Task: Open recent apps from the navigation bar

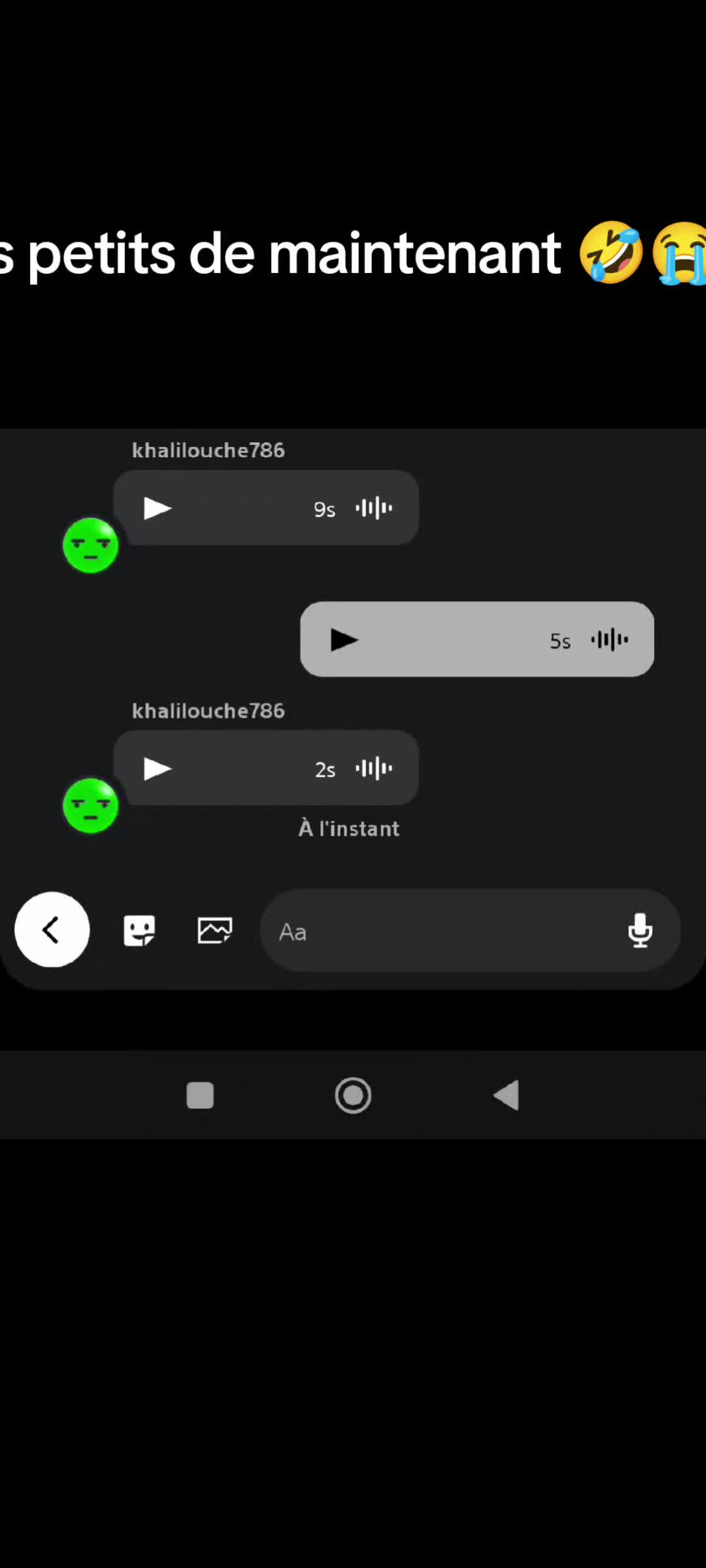Action: (200, 1096)
